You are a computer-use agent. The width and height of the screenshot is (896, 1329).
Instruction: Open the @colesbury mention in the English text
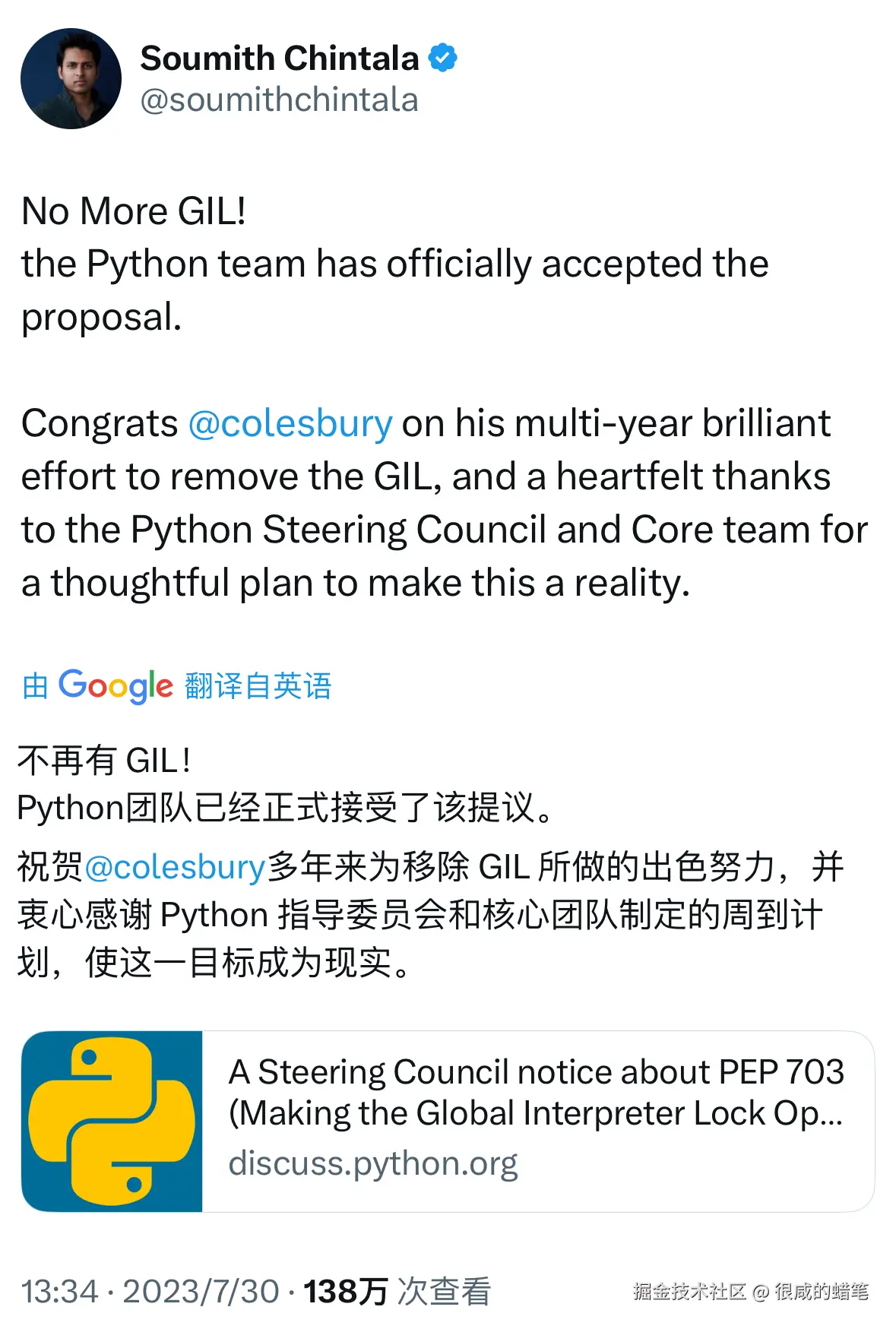pyautogui.click(x=290, y=424)
